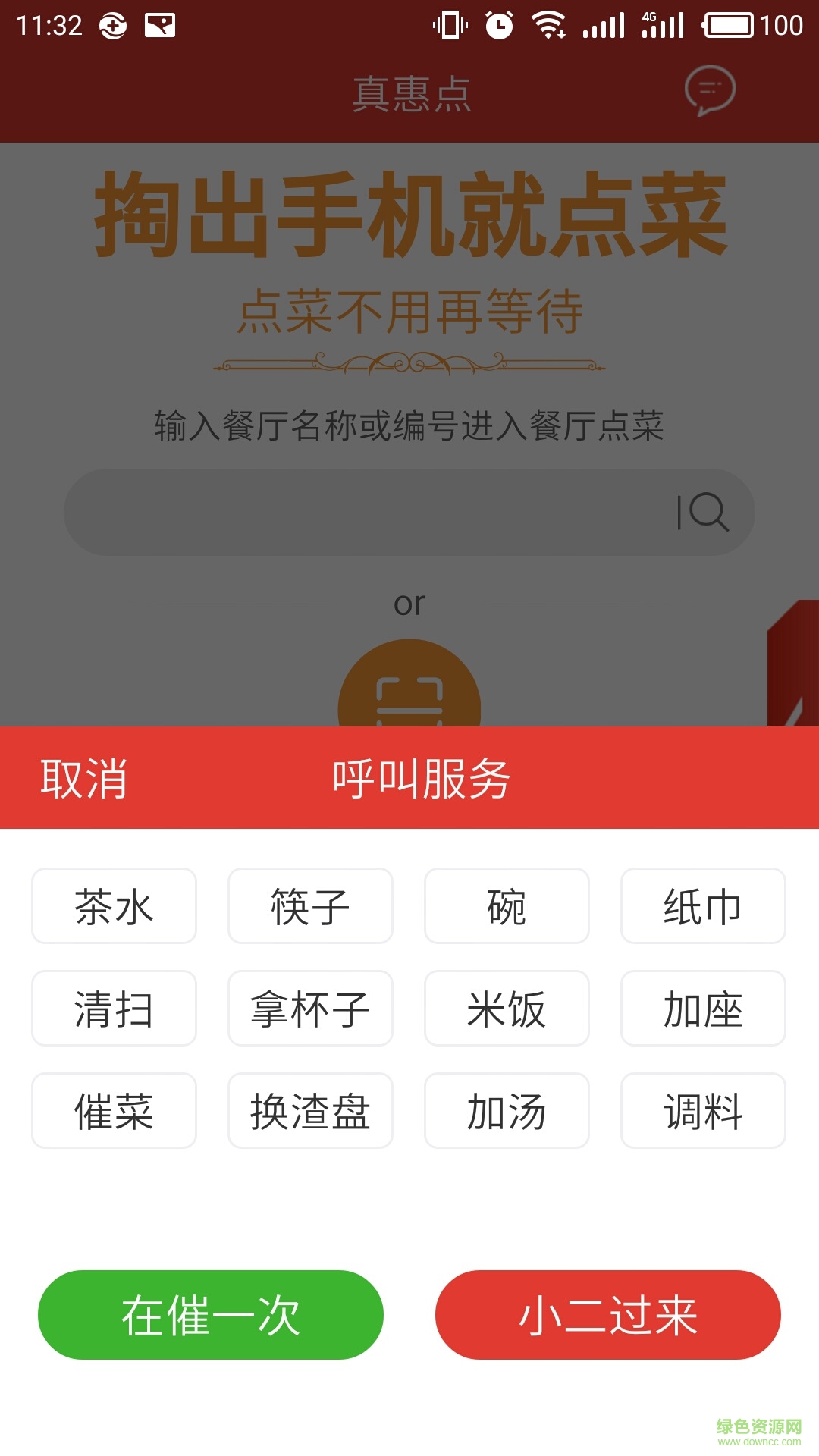Select the 纸巾 napkin service
Screen dimensions: 819x1456
point(701,906)
